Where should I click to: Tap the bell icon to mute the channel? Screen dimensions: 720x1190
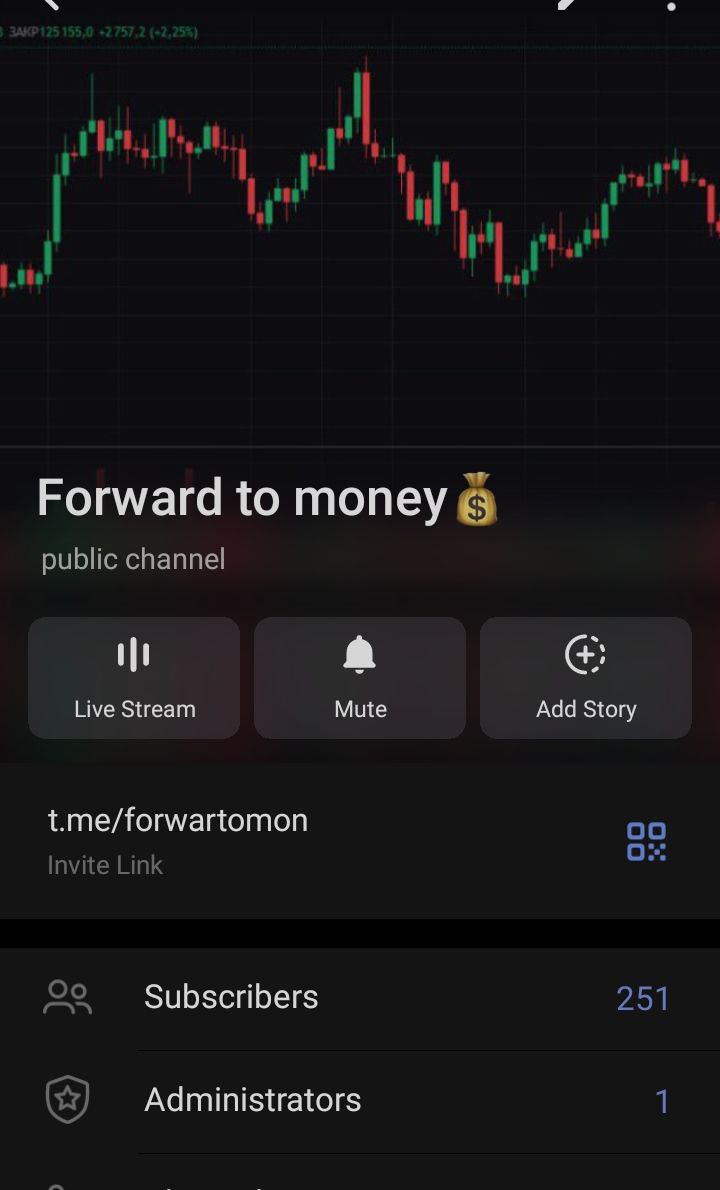pyautogui.click(x=359, y=653)
